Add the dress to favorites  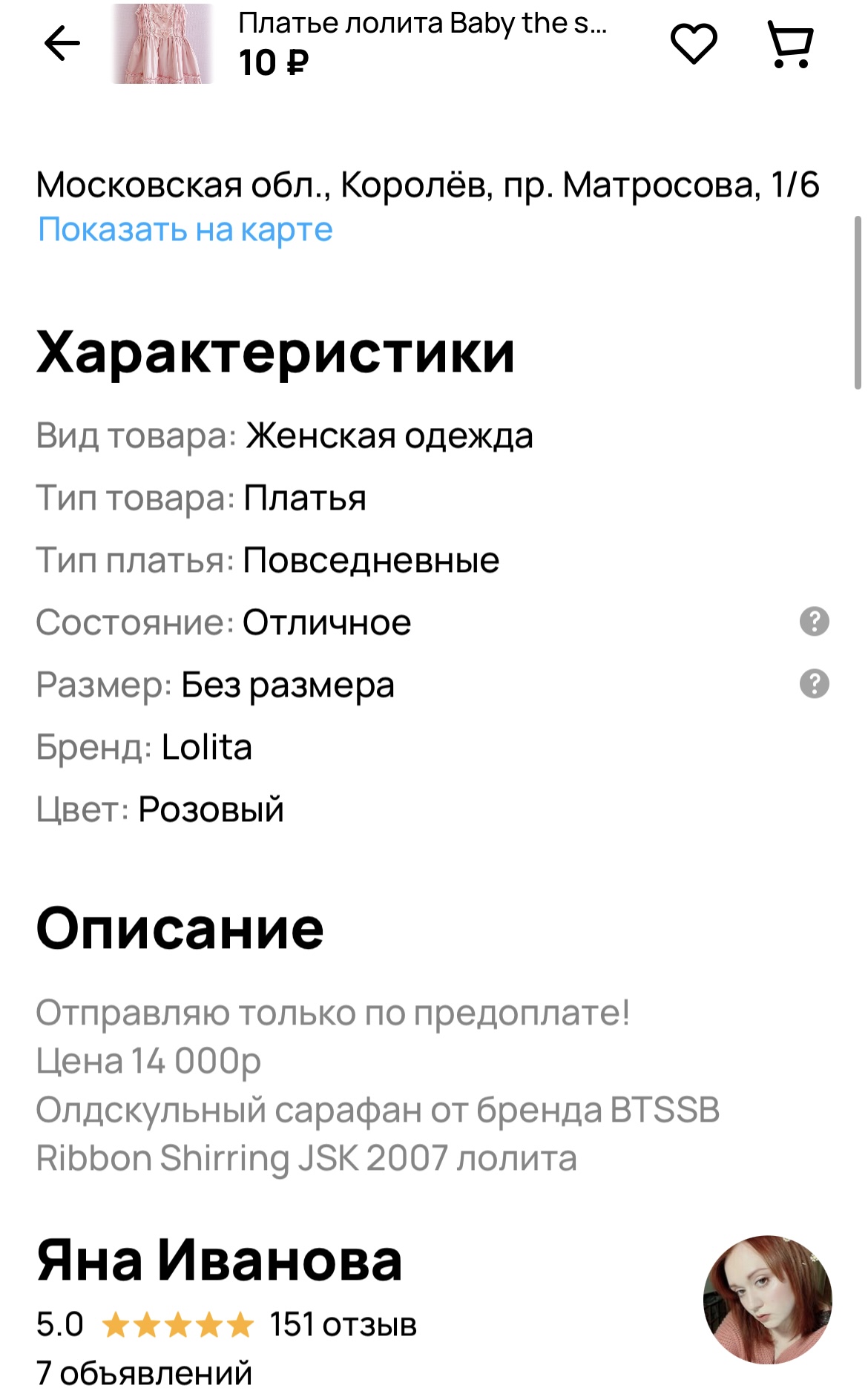point(694,44)
